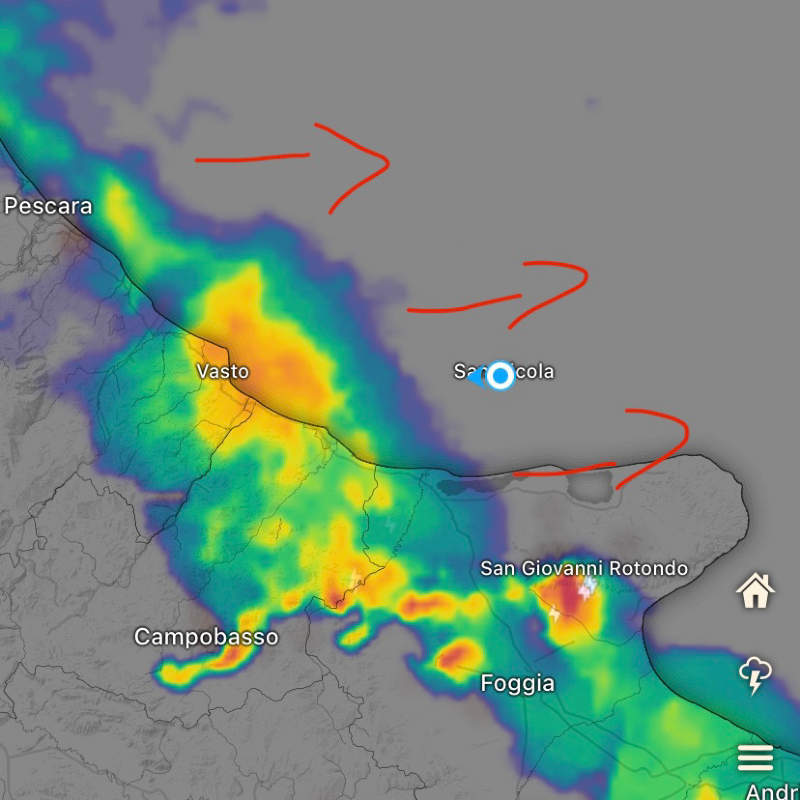Viewport: 800px width, 800px height.
Task: Tap the blue current location marker
Action: tap(500, 376)
